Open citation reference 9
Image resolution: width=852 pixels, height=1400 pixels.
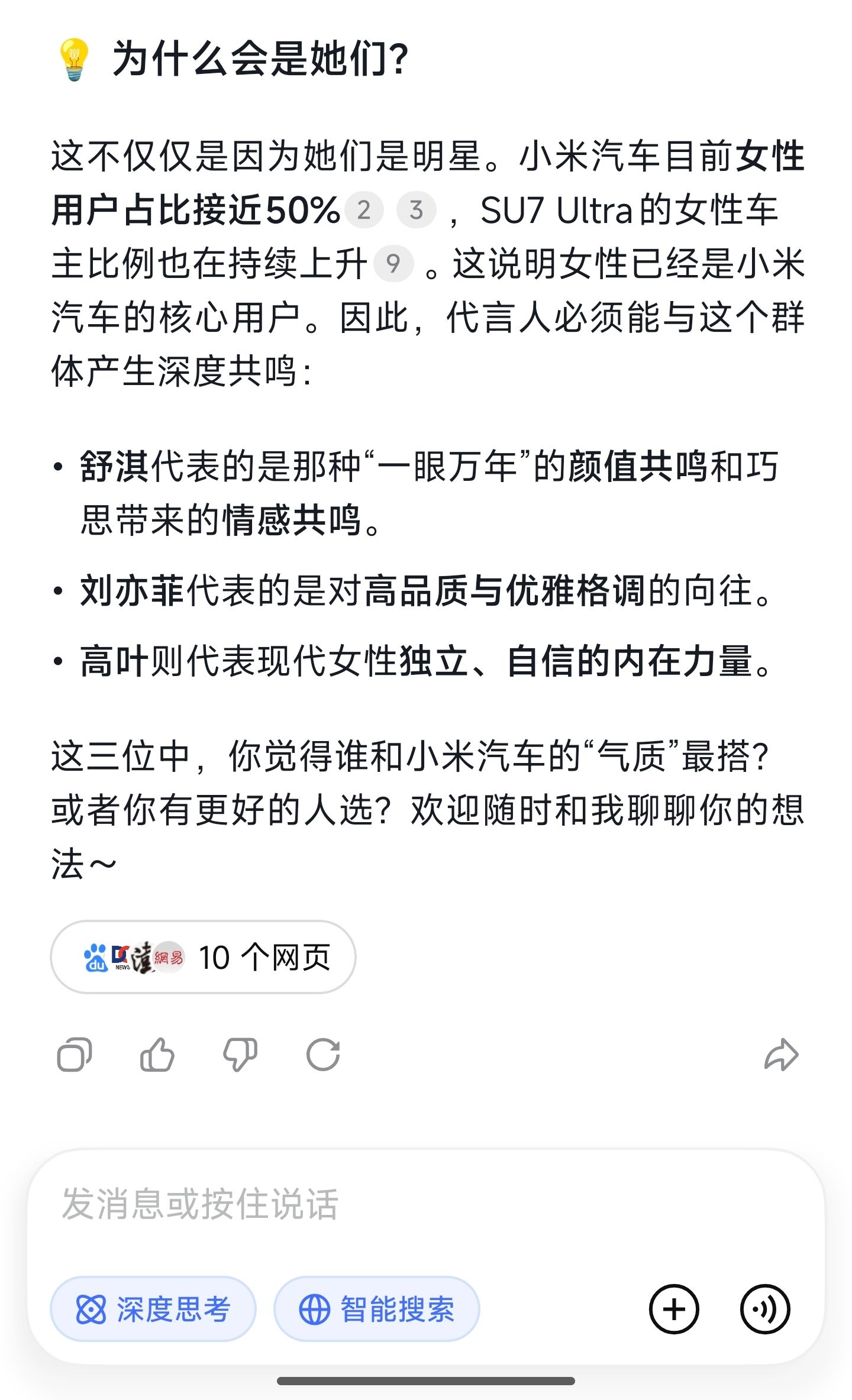coord(393,264)
